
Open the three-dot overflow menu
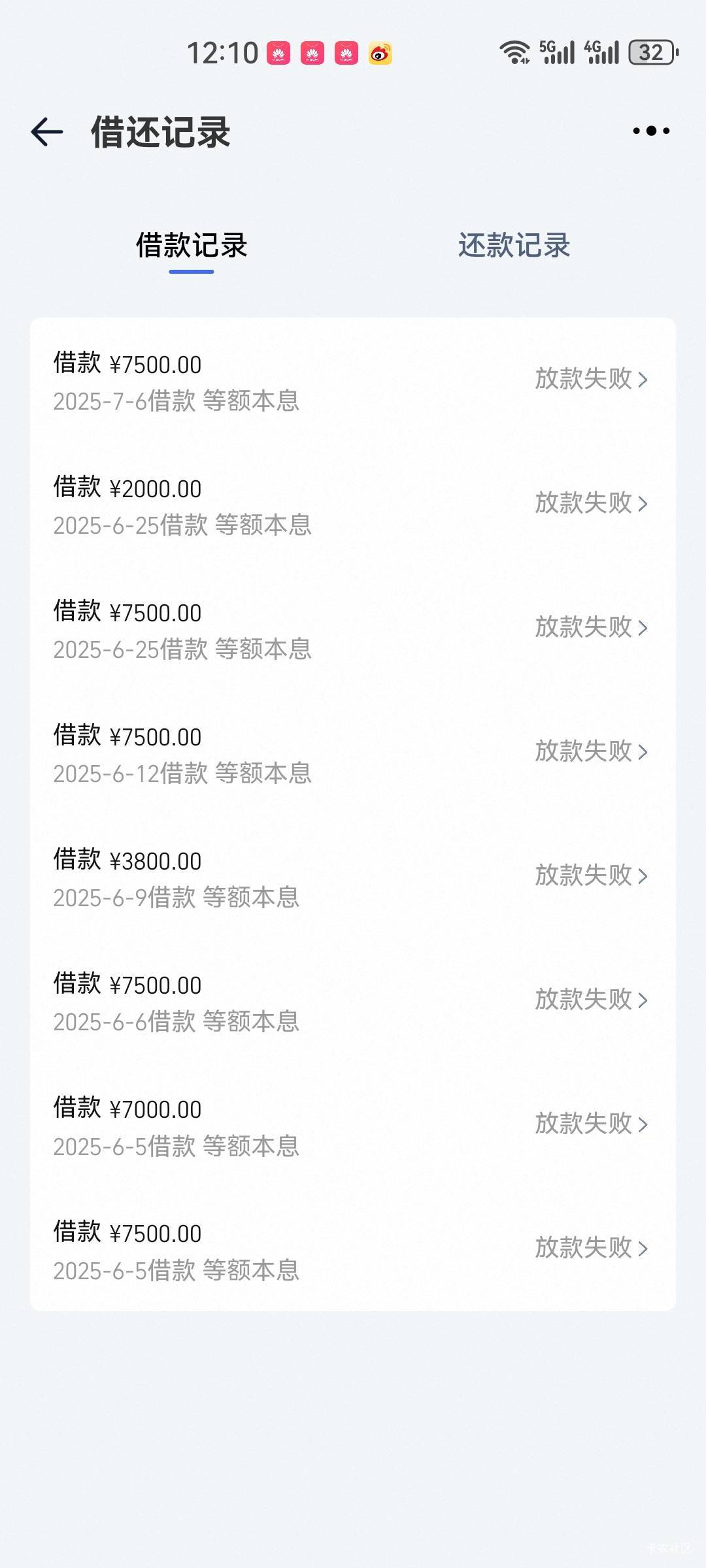pyautogui.click(x=651, y=131)
